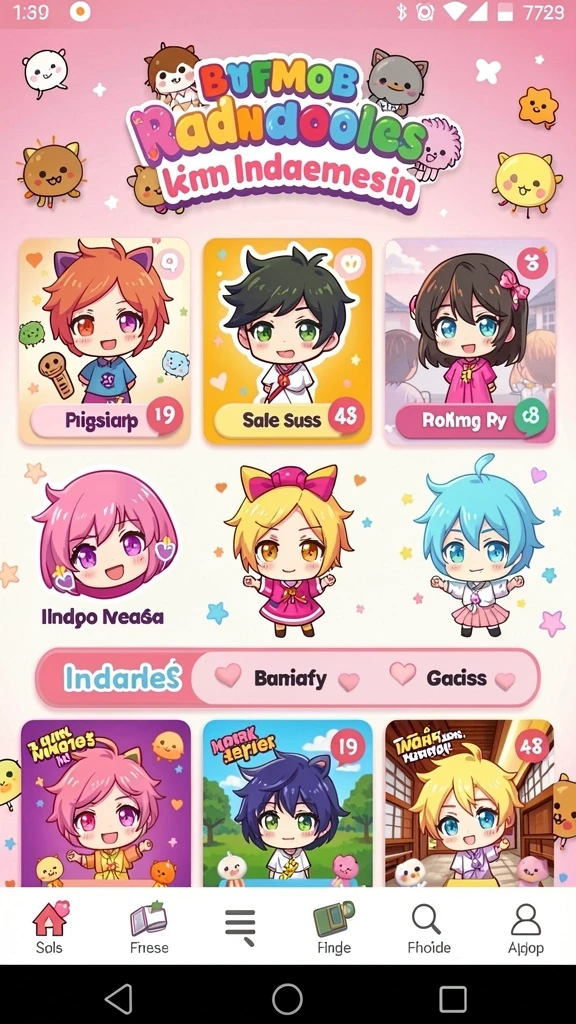
Task: Open the Sale Suss character card
Action: click(287, 341)
